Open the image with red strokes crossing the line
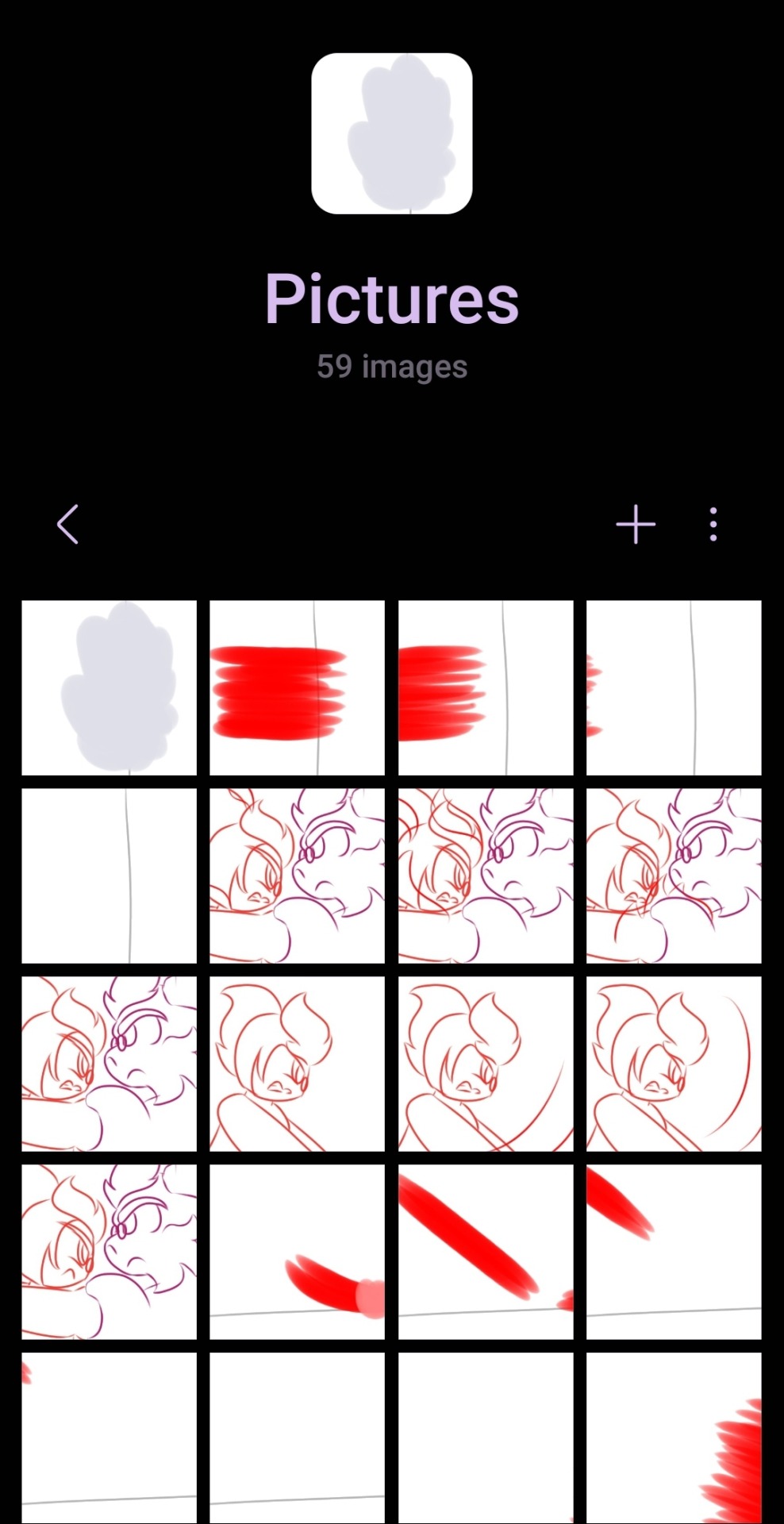This screenshot has width=784, height=1524. point(297,687)
